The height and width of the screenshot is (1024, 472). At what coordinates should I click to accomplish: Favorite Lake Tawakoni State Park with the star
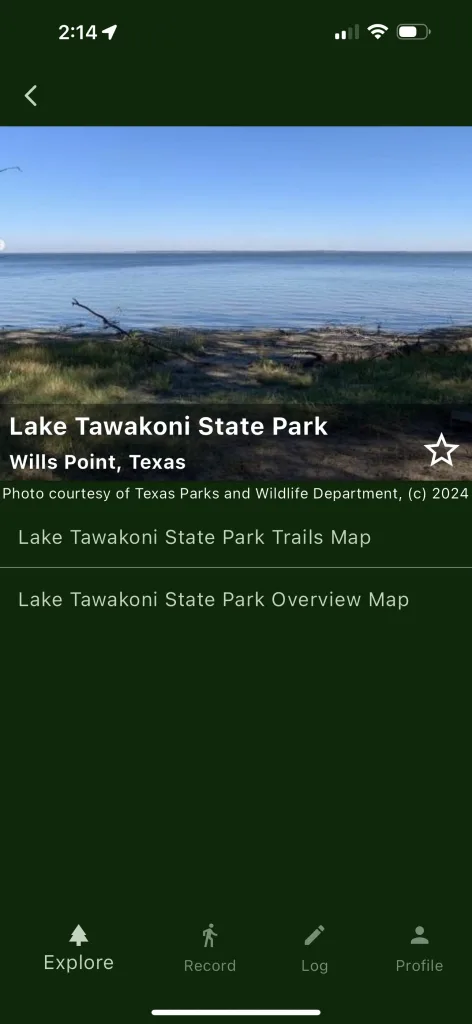point(441,450)
